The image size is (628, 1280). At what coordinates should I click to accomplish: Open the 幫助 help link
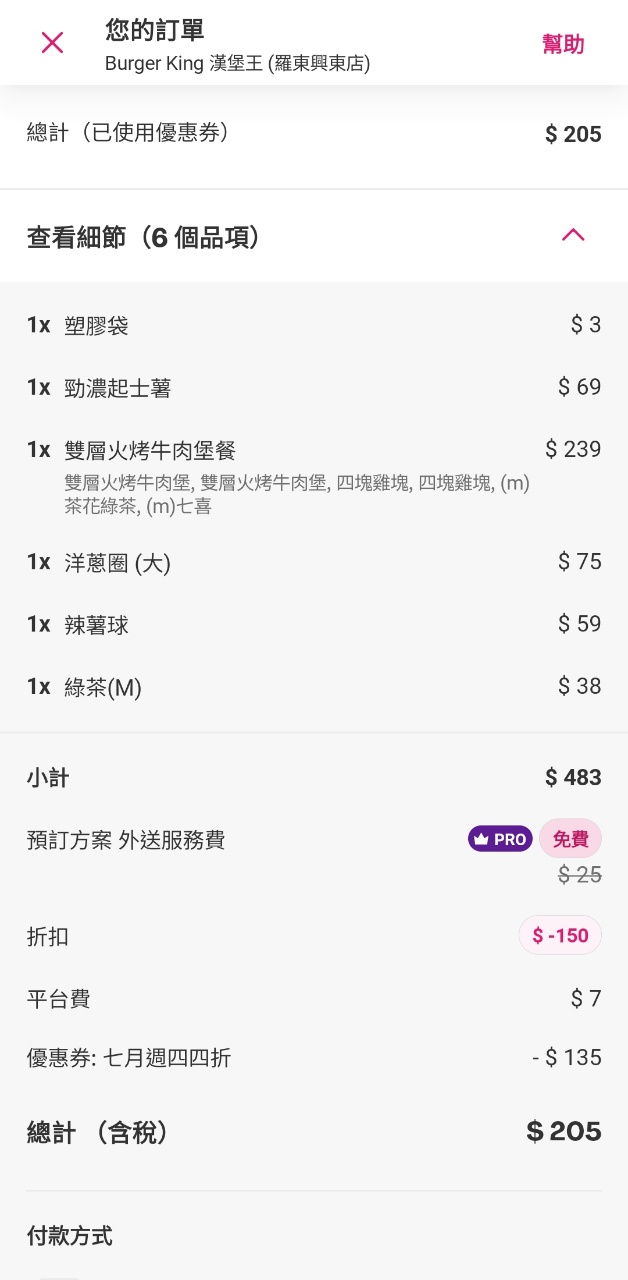562,44
